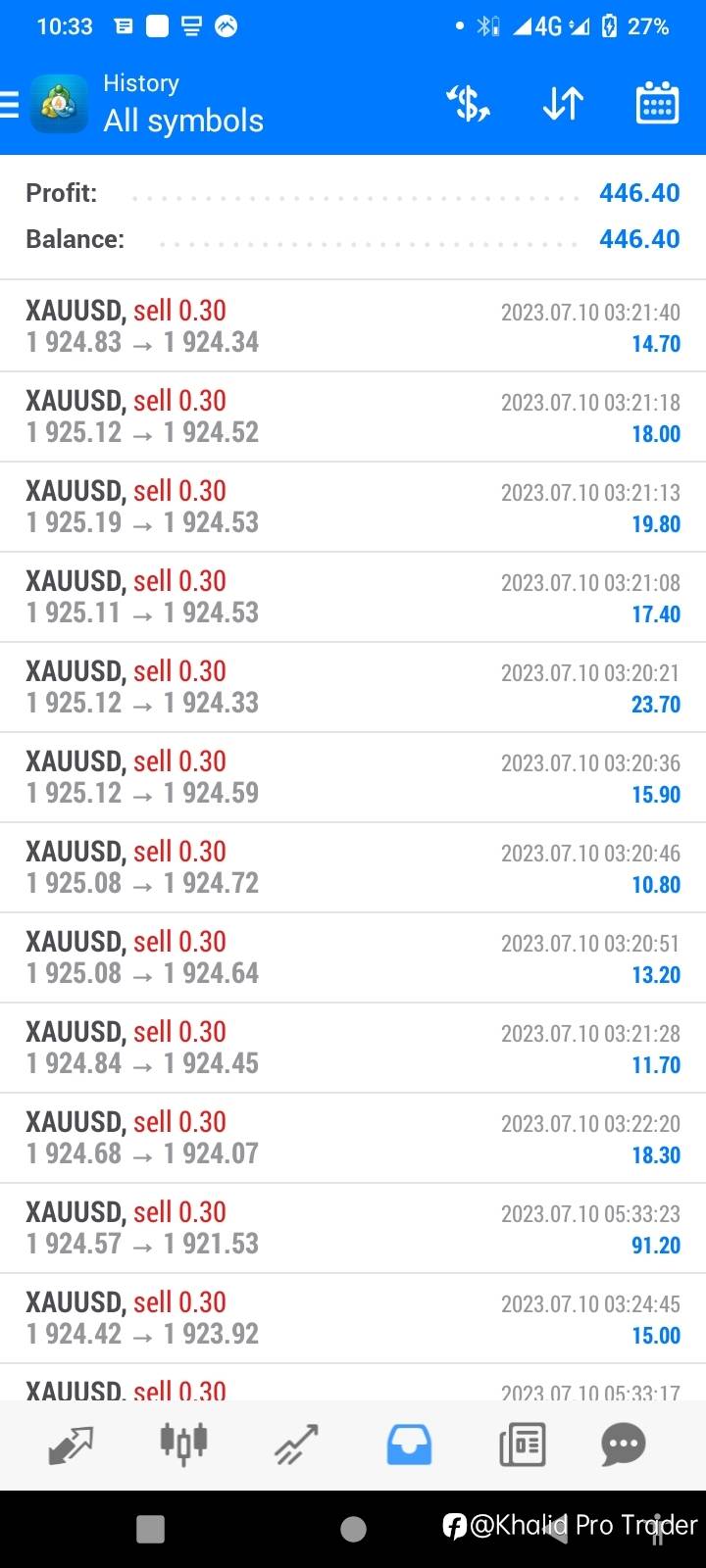Open the side drawer menu
This screenshot has width=706, height=1568.
pos(12,105)
